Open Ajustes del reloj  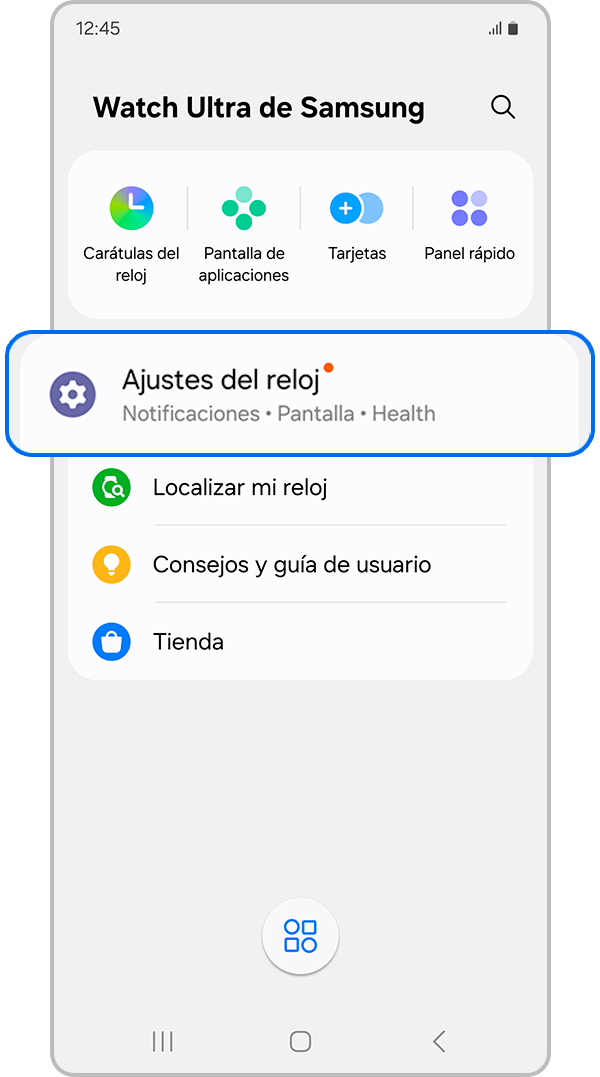[300, 394]
